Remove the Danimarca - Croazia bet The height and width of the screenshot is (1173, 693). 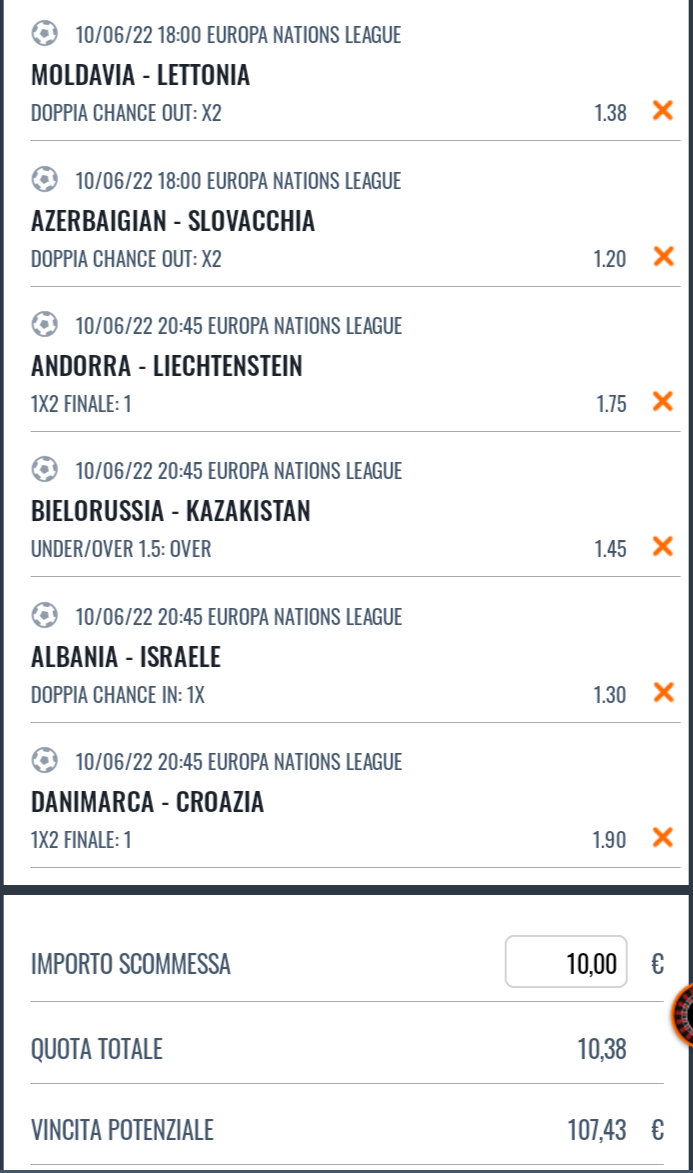coord(662,838)
